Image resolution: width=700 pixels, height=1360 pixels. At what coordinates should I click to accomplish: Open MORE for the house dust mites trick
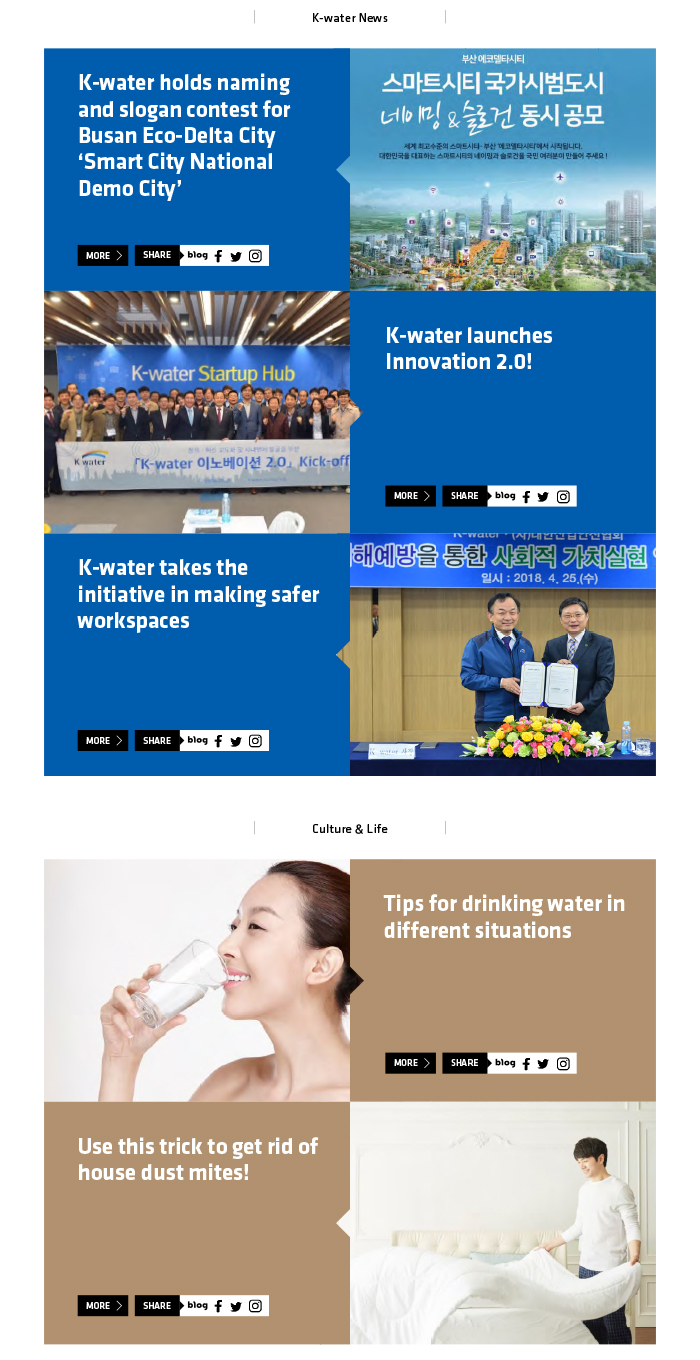(x=103, y=1306)
